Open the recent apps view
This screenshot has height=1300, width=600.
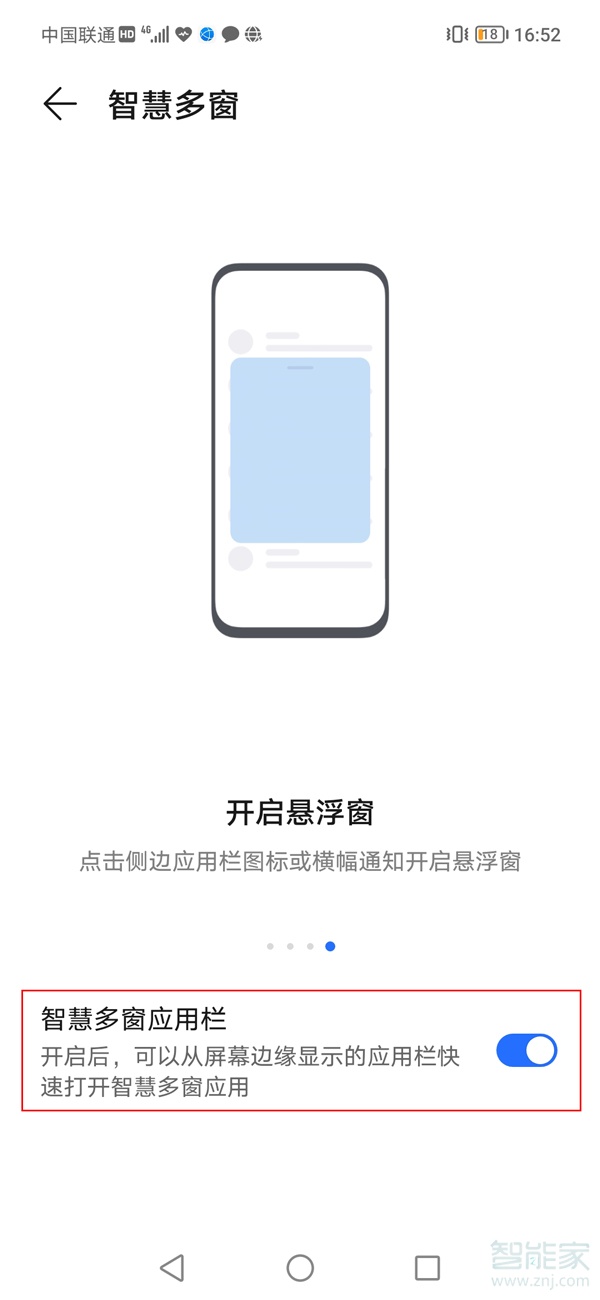coord(427,1268)
